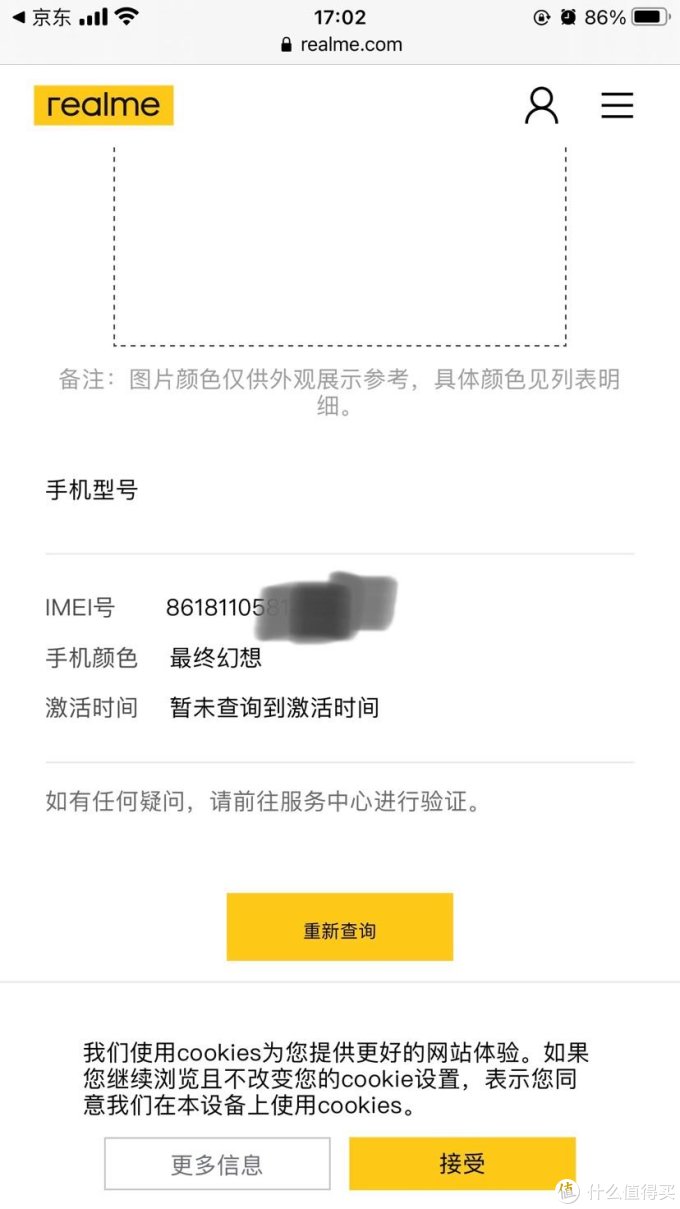The image size is (680, 1209).
Task: Open 更多信息 about cookies
Action: pos(217,1164)
